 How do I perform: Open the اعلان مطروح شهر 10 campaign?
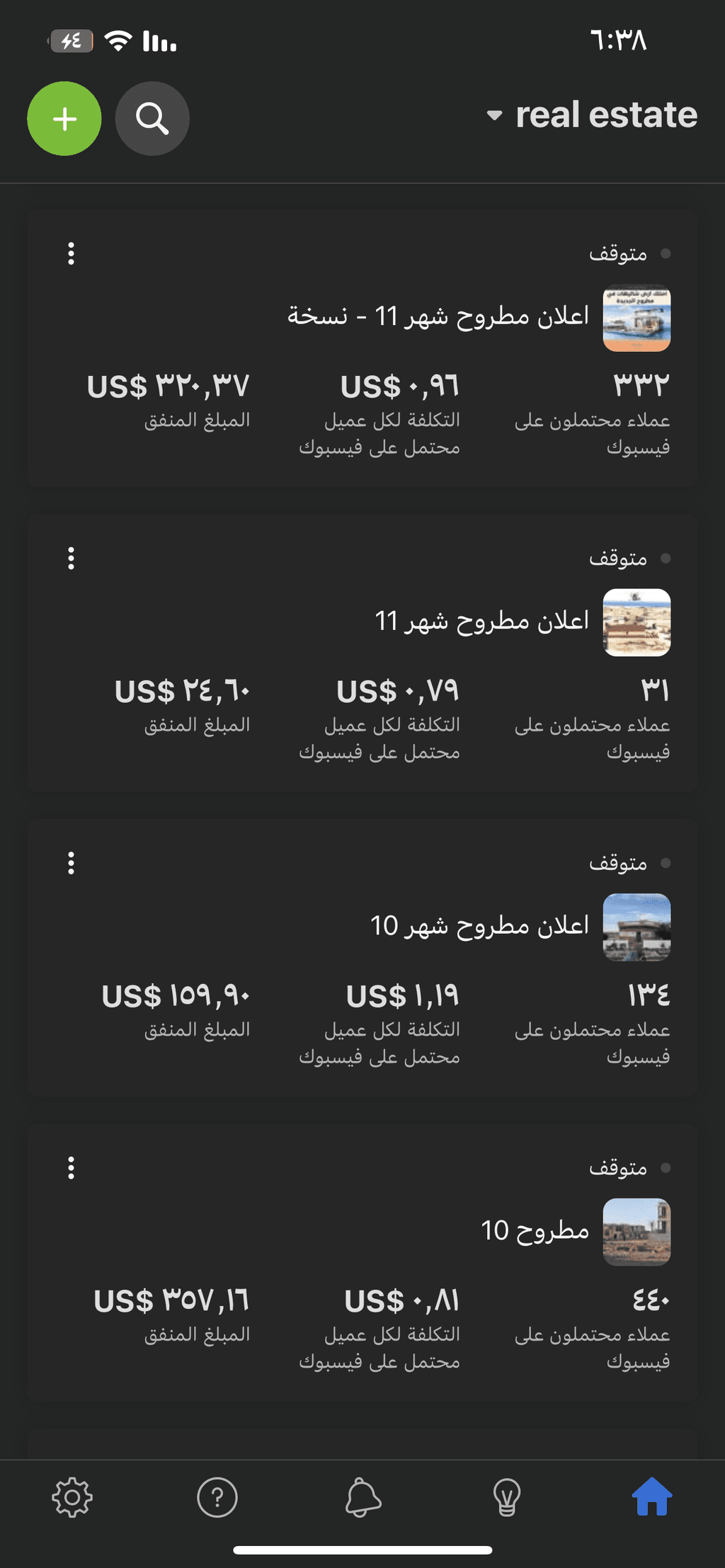[362, 958]
